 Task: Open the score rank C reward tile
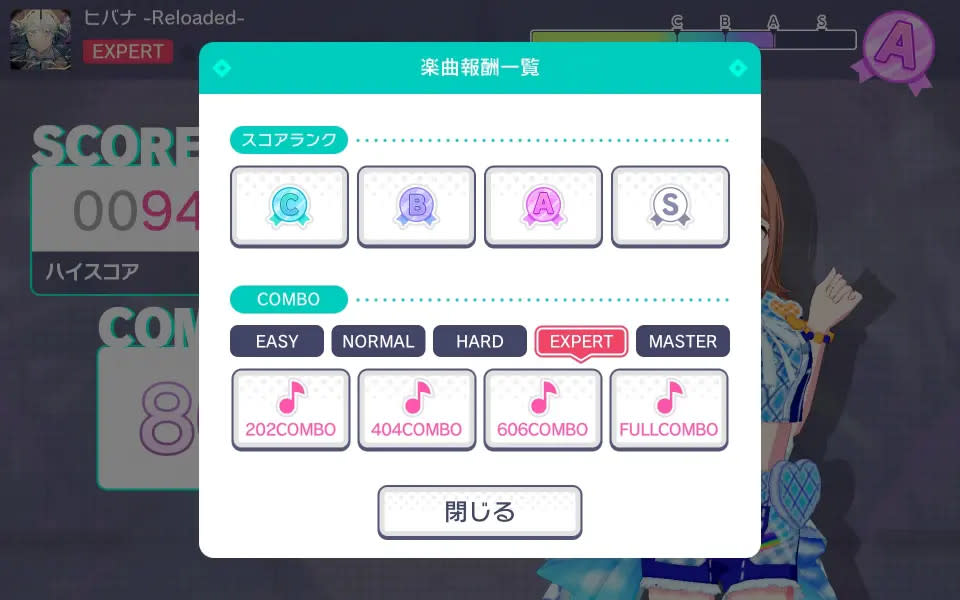tap(289, 206)
